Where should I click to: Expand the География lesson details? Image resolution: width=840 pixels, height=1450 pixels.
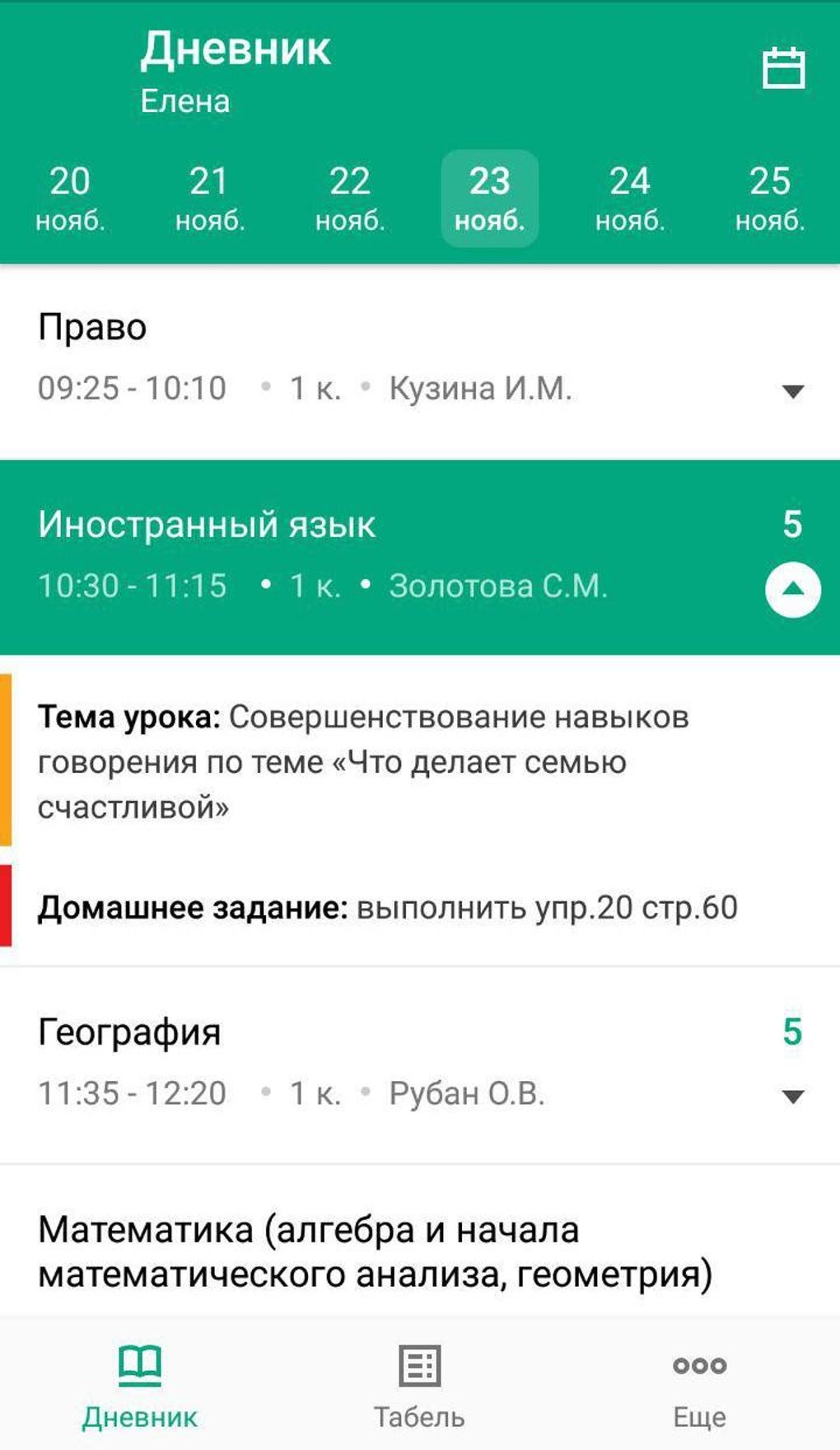tap(792, 1096)
